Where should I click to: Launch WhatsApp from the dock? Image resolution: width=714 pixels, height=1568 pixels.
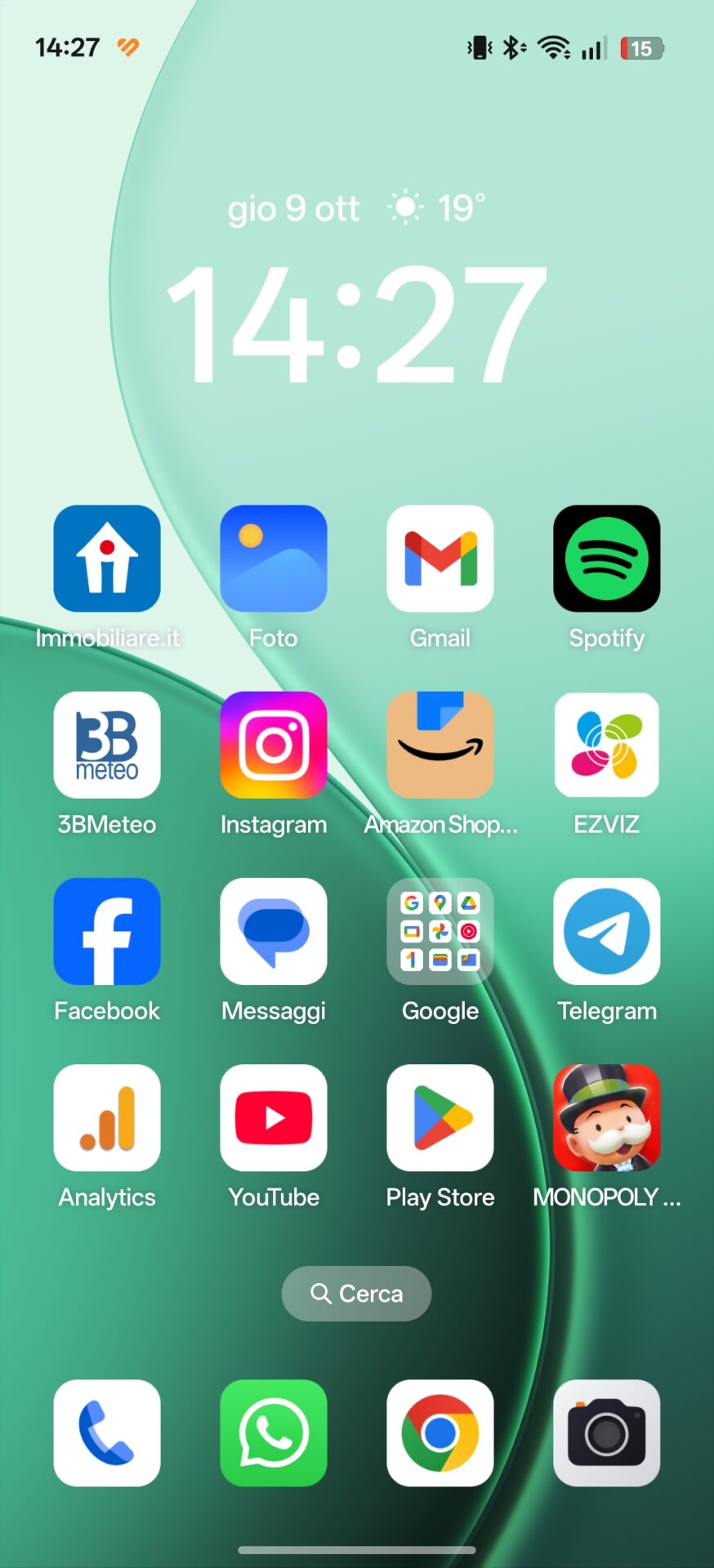coord(274,1433)
